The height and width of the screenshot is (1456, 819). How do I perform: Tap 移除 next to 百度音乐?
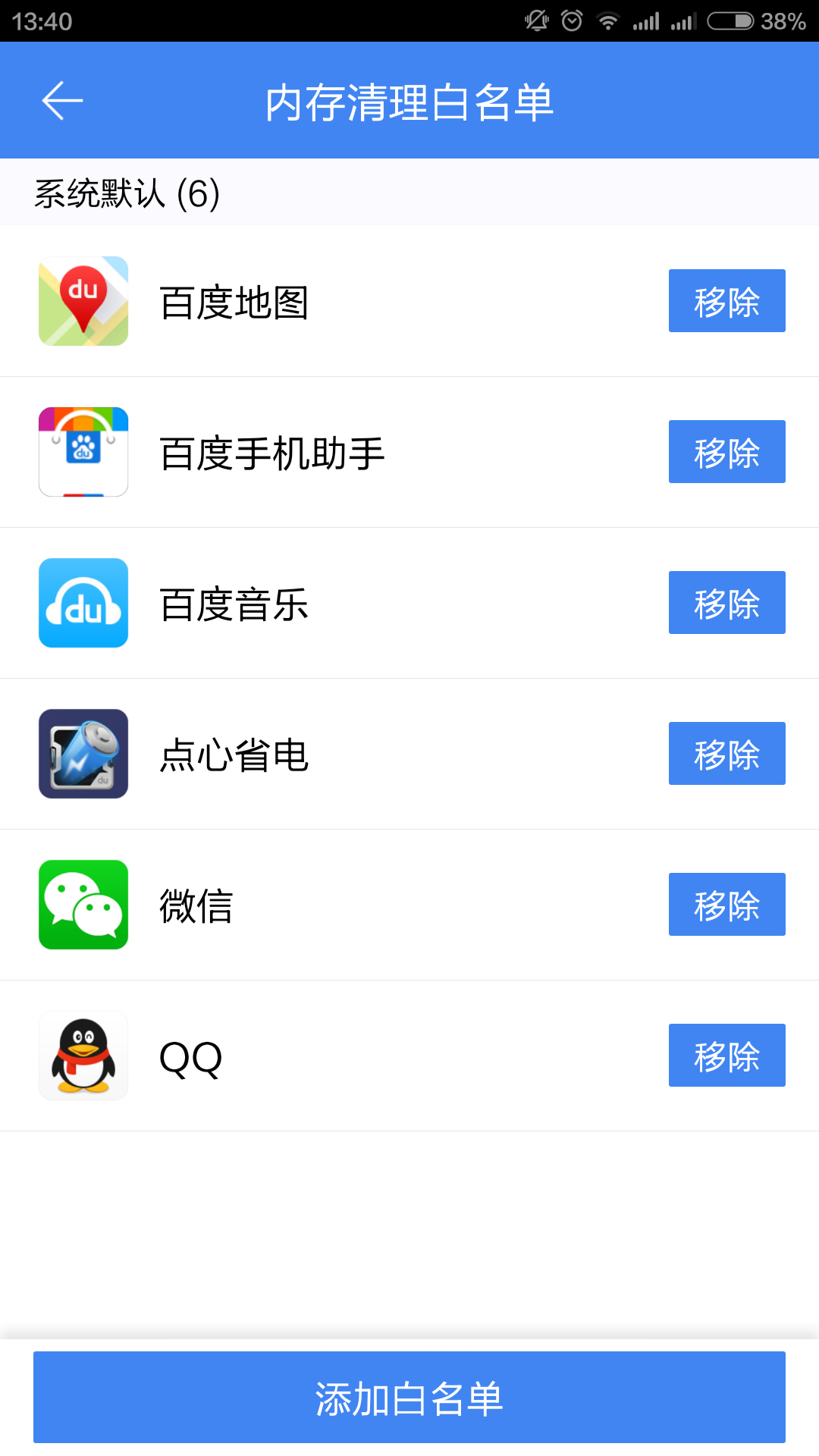[726, 603]
